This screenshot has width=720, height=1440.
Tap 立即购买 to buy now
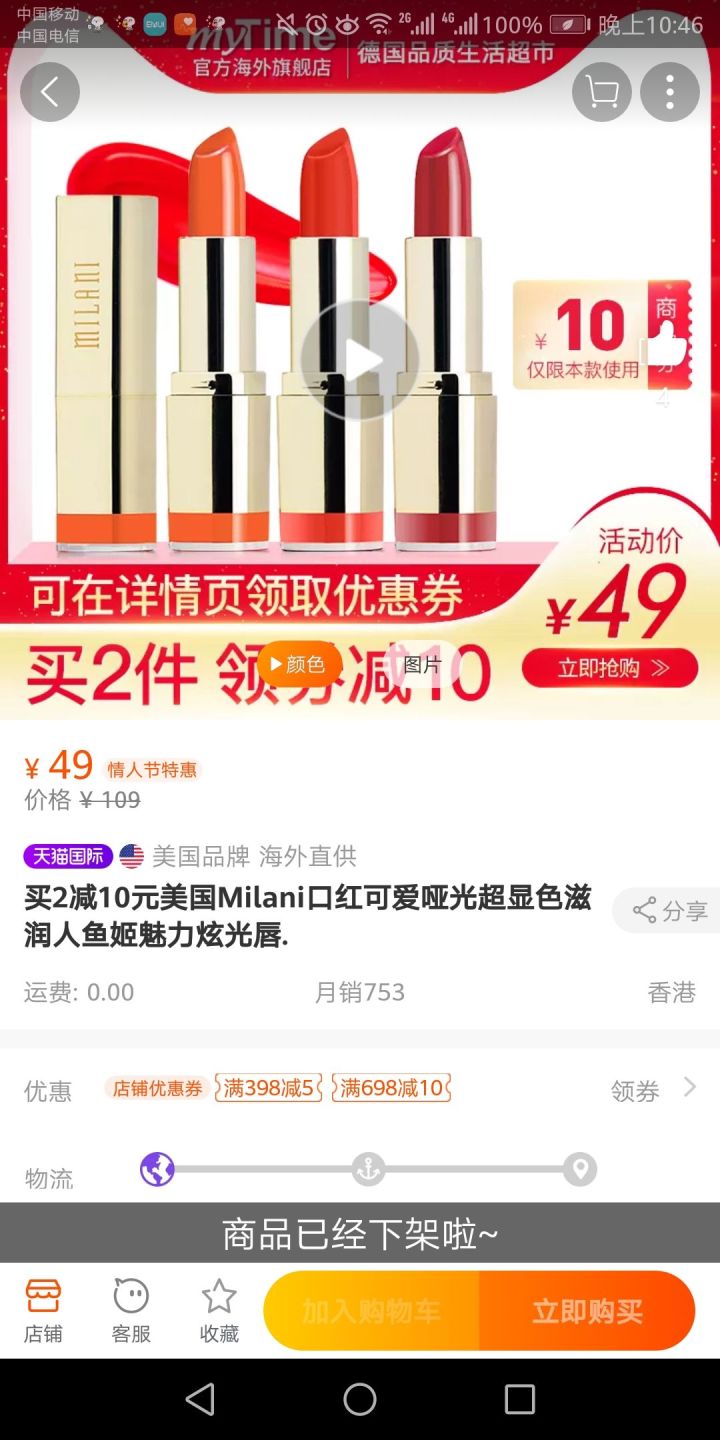pos(587,1311)
